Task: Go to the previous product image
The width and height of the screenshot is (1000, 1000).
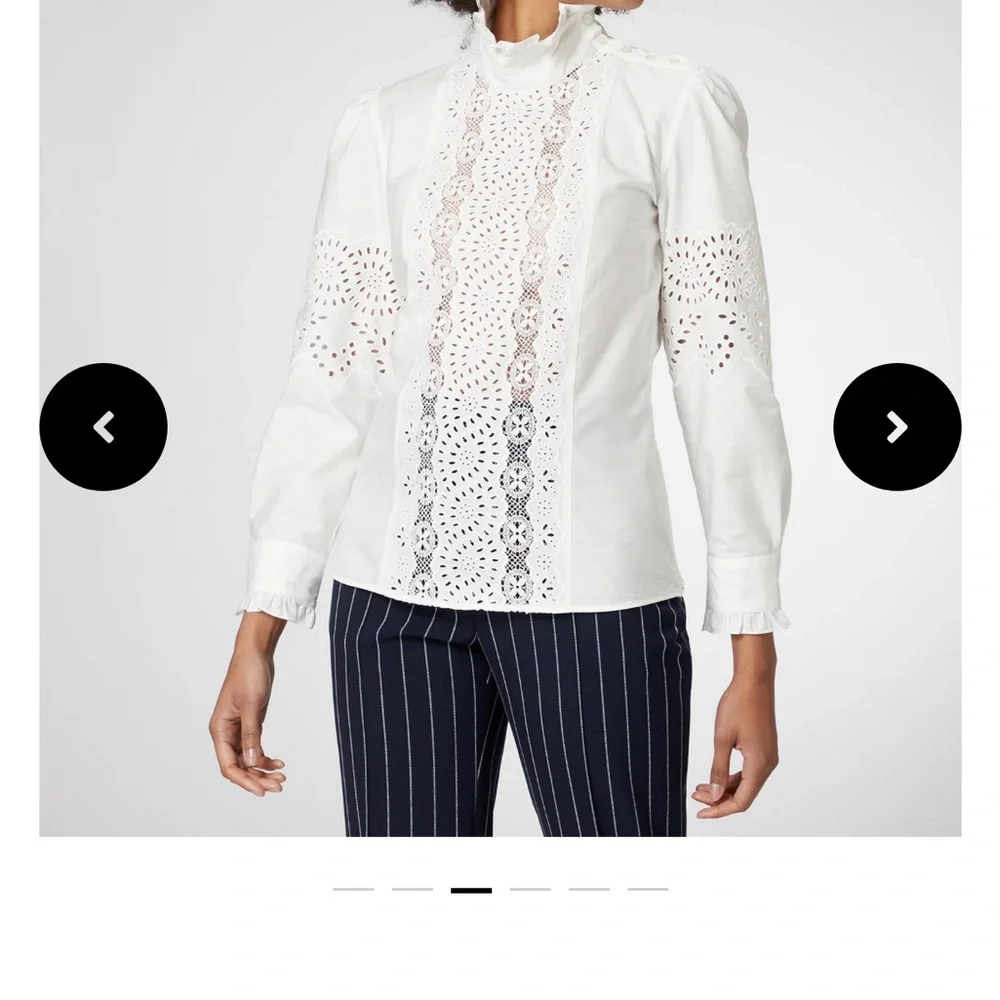Action: [103, 427]
